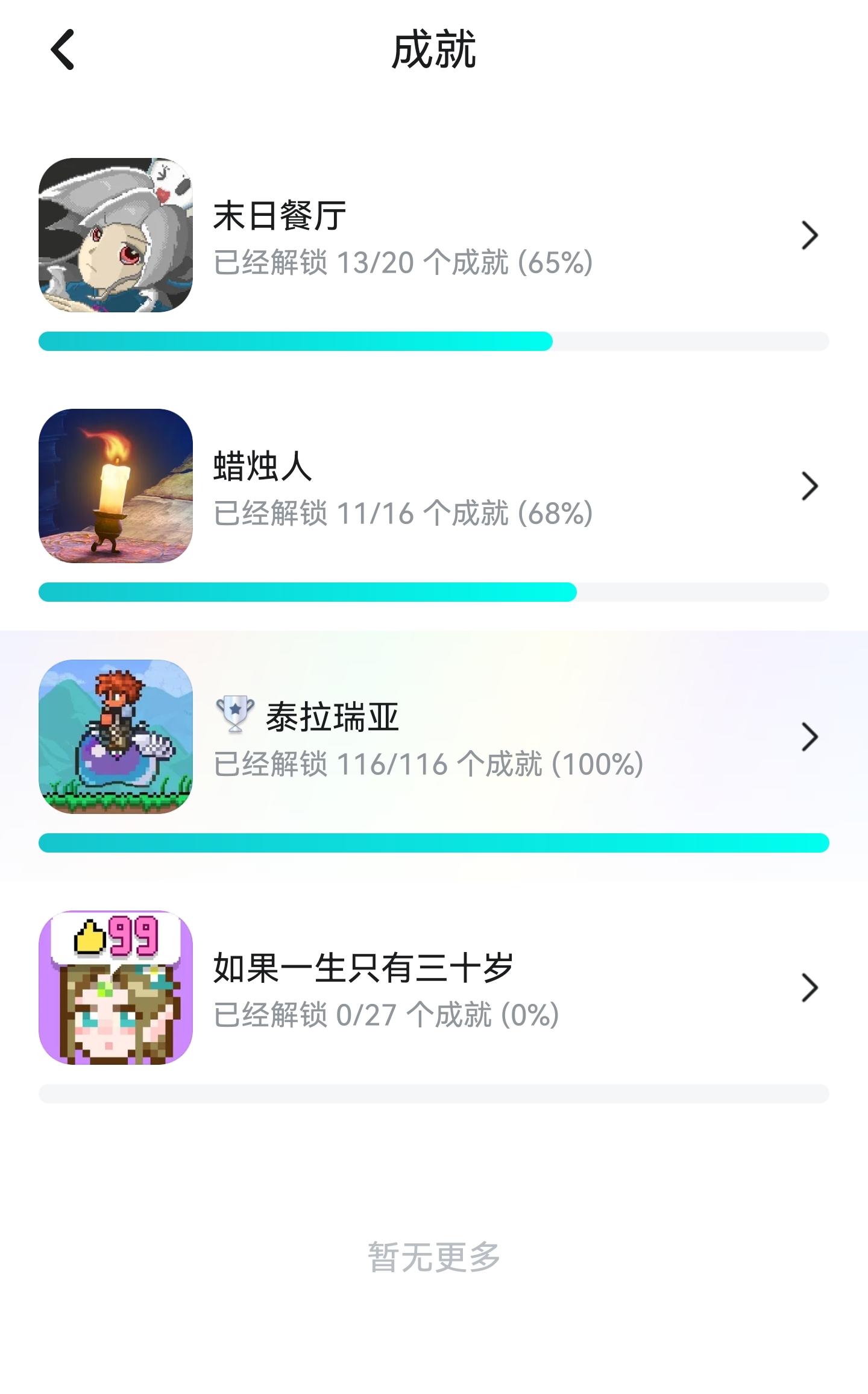The width and height of the screenshot is (868, 1394).
Task: Expand achievements for 末日餐厅
Action: [811, 235]
